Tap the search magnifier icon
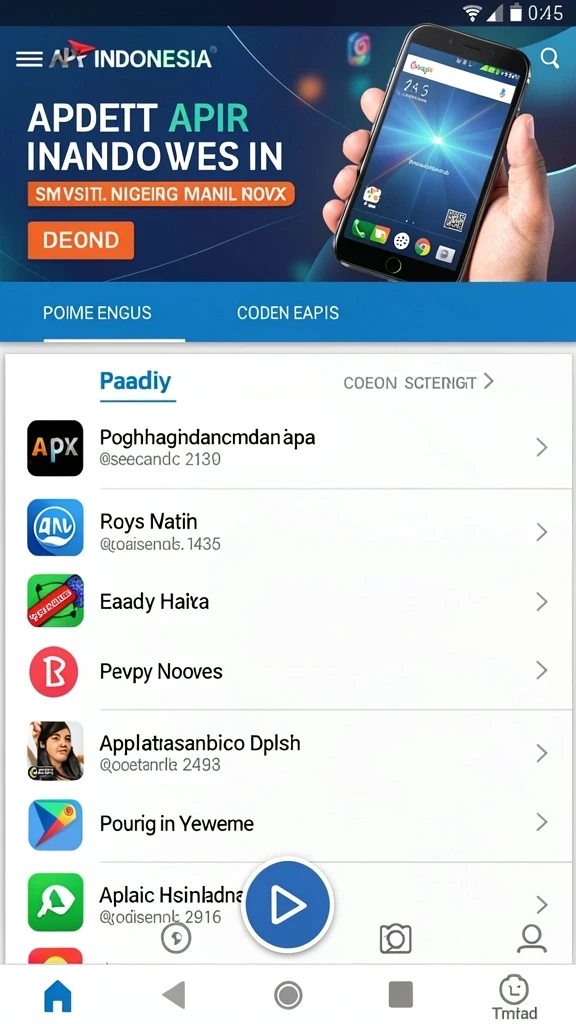Viewport: 576px width, 1024px height. coord(550,59)
